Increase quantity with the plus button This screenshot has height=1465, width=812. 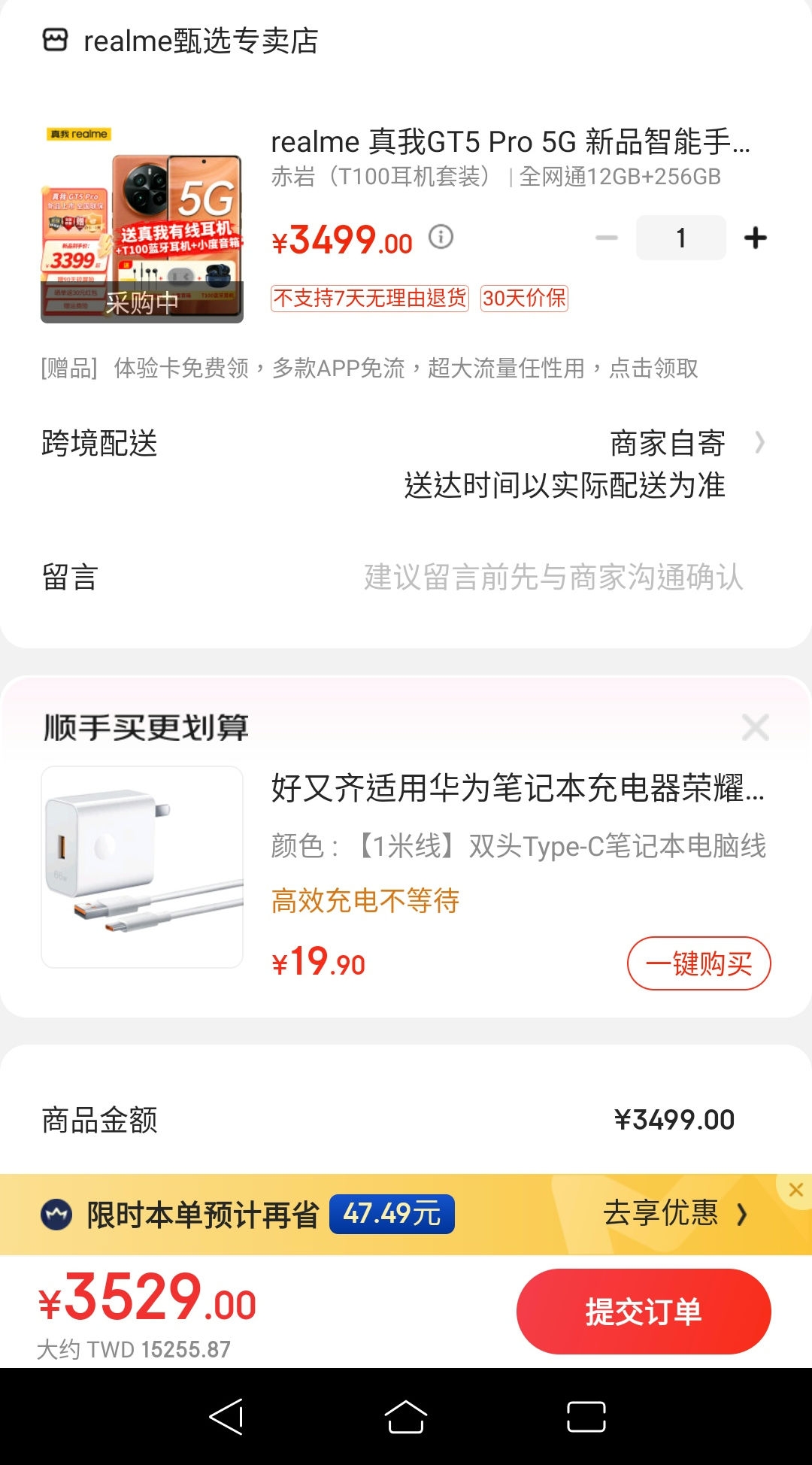[755, 238]
